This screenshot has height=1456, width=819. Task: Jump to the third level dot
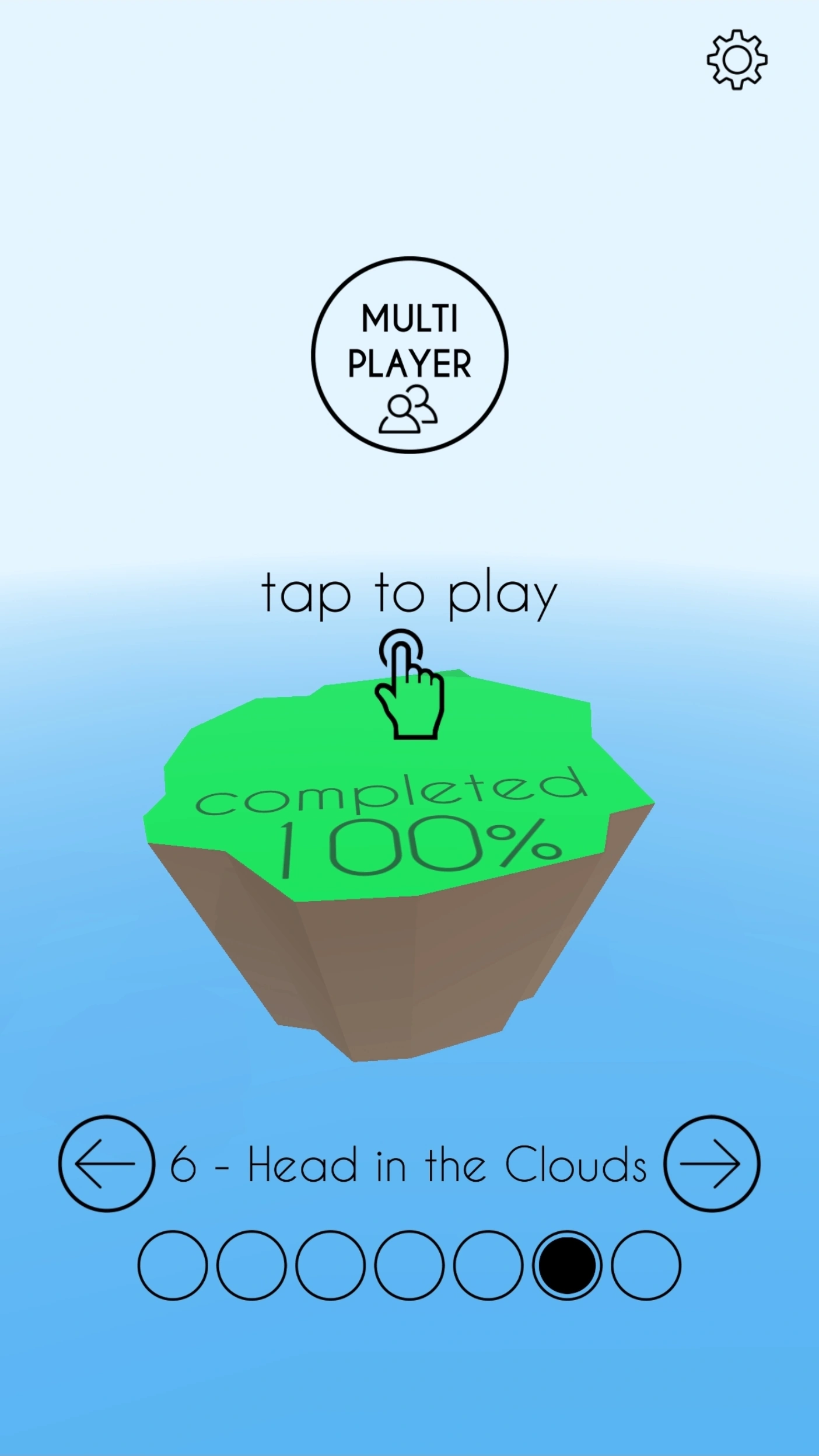tap(330, 1266)
